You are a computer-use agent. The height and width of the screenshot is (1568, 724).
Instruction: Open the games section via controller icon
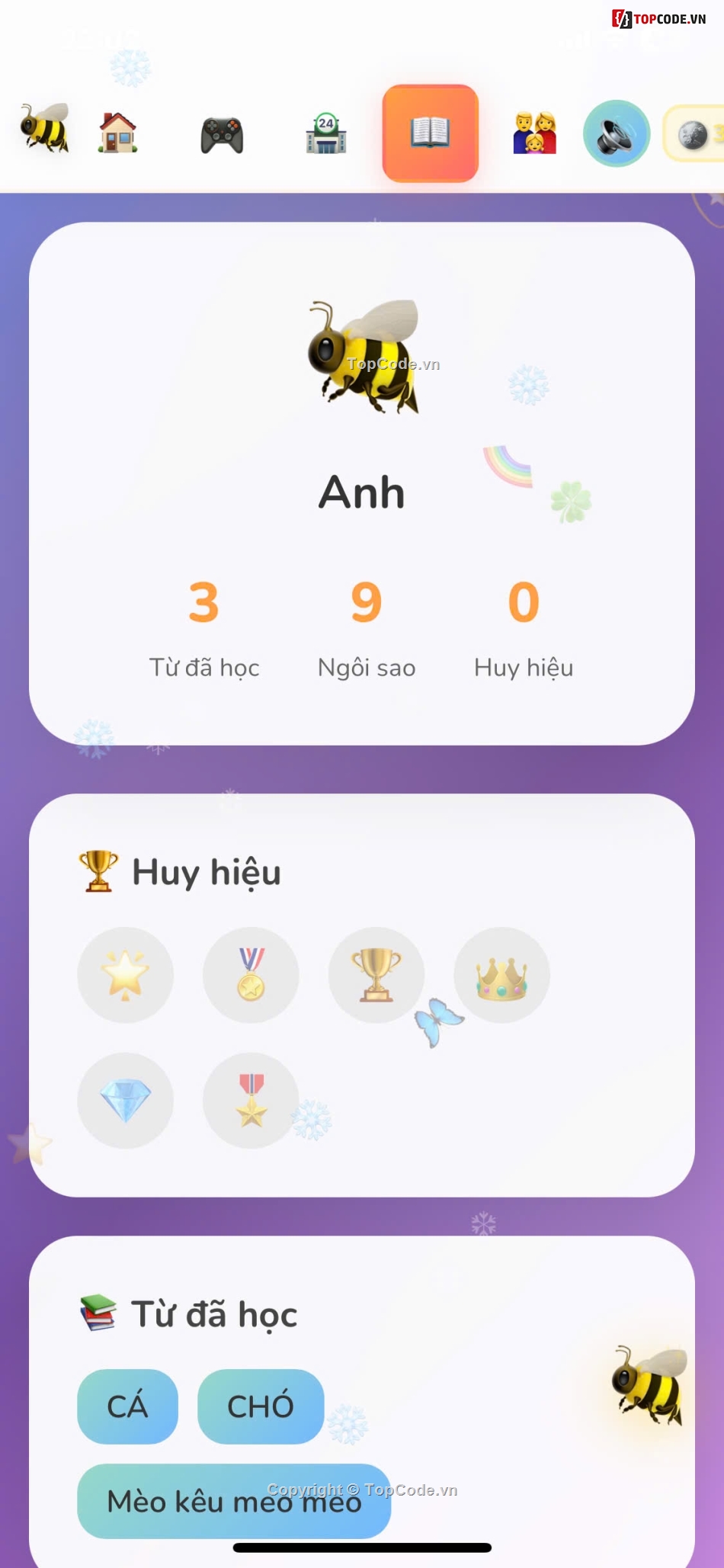pyautogui.click(x=221, y=131)
